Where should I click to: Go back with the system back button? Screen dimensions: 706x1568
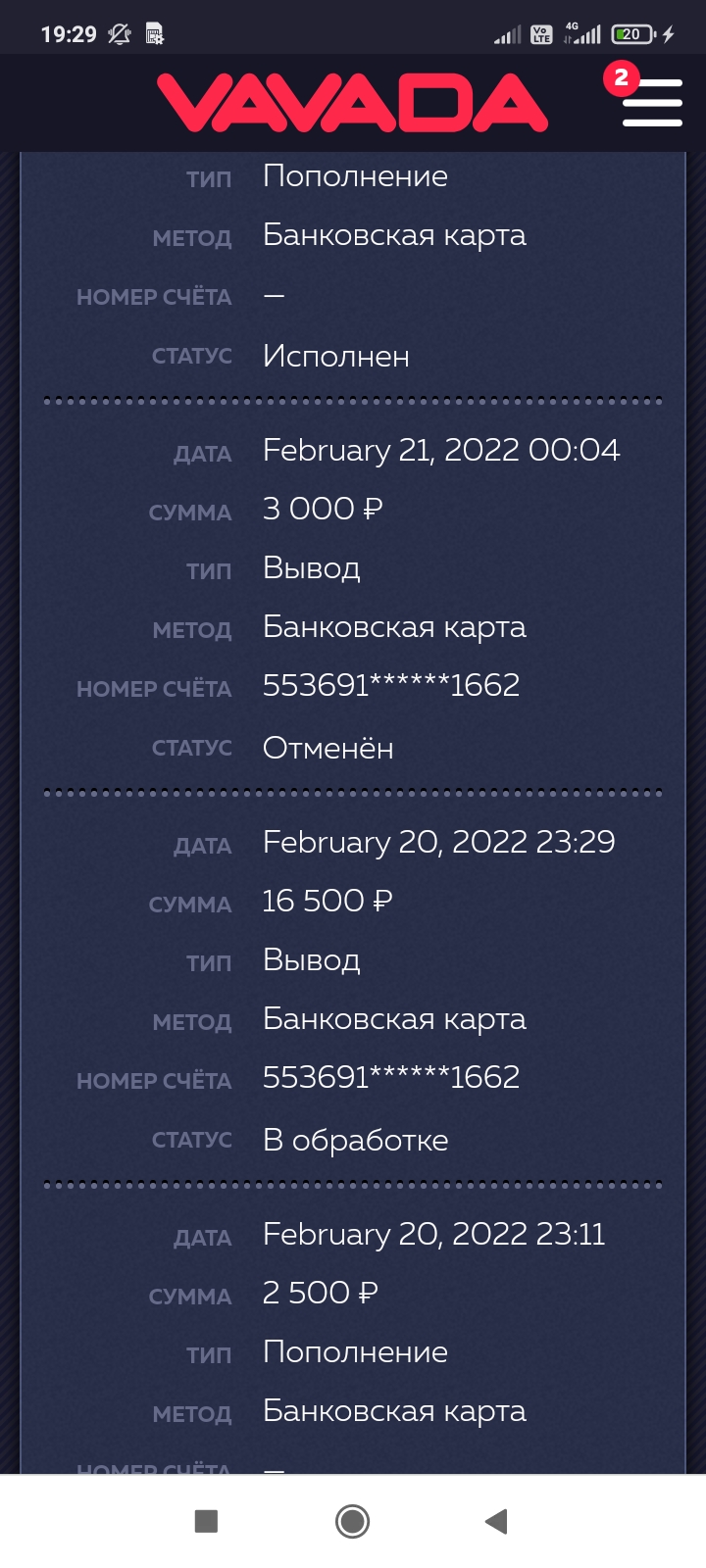click(496, 1521)
